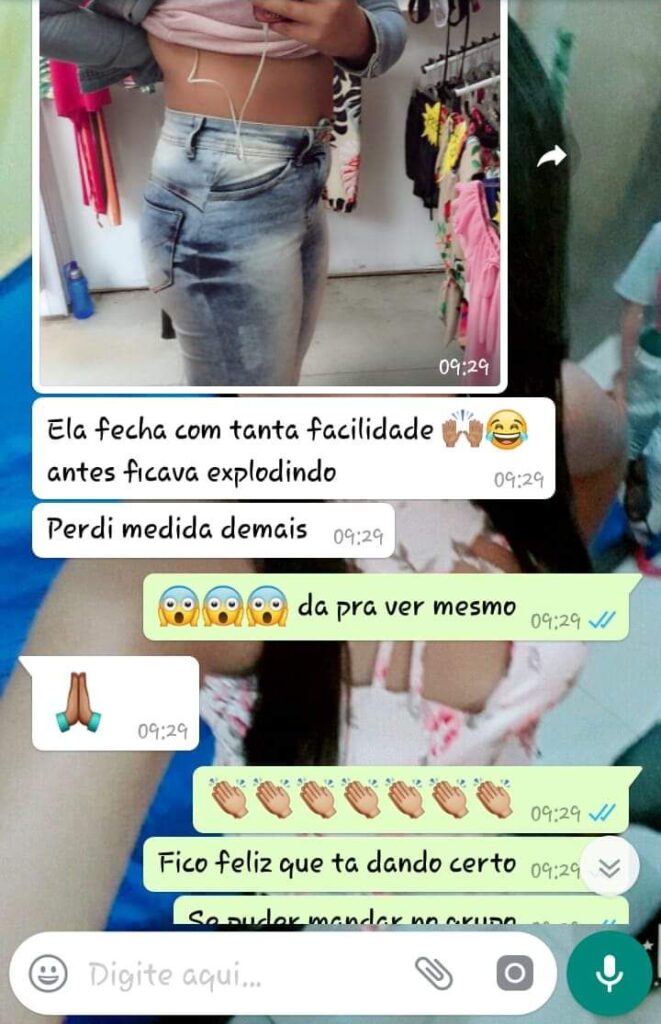The height and width of the screenshot is (1024, 661).
Task: Tap the voice message microphone button
Action: pos(609,974)
